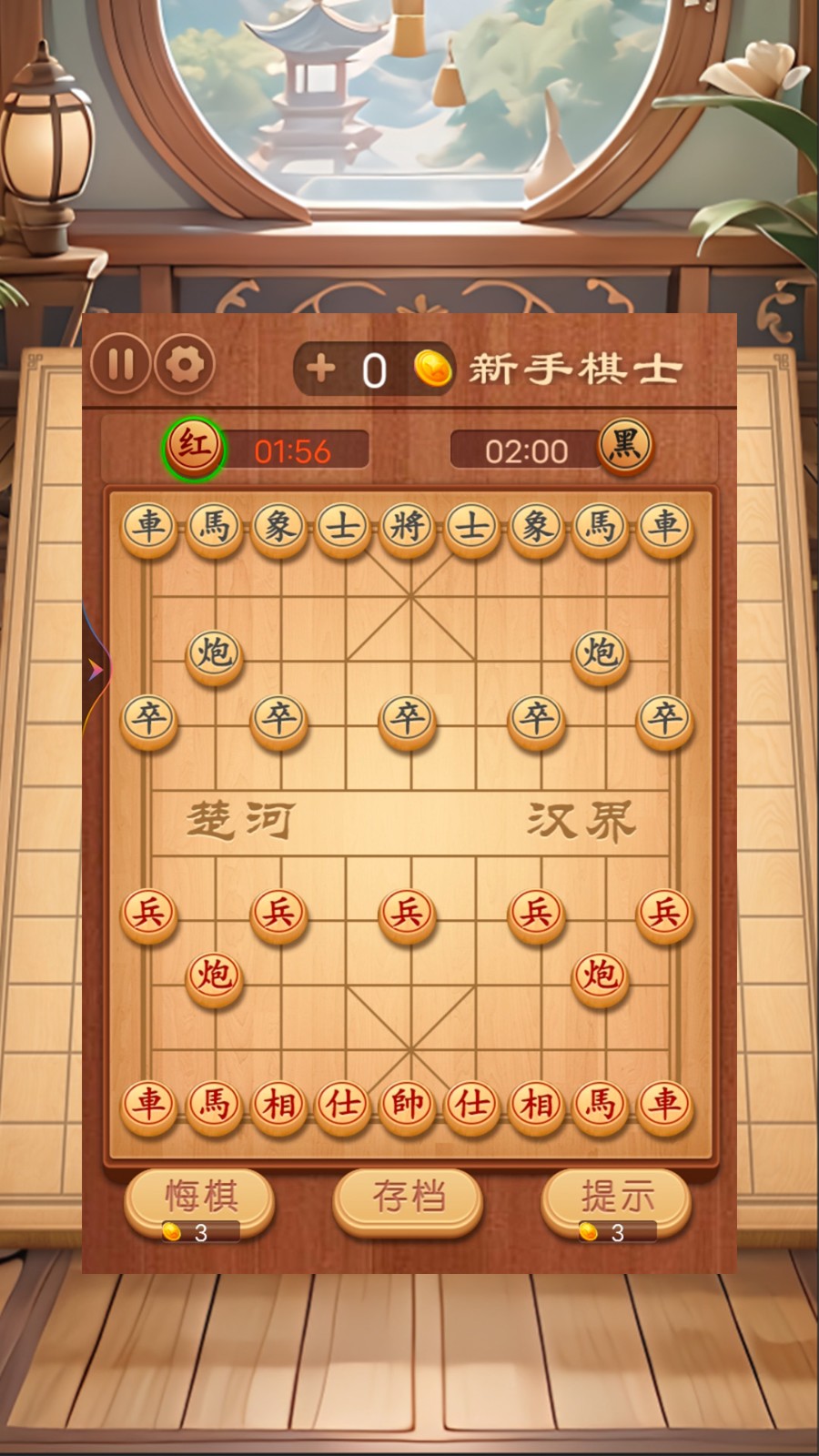Viewport: 819px width, 1456px height.
Task: Select the red 車 in the bottom-left corner
Action: 149,1104
